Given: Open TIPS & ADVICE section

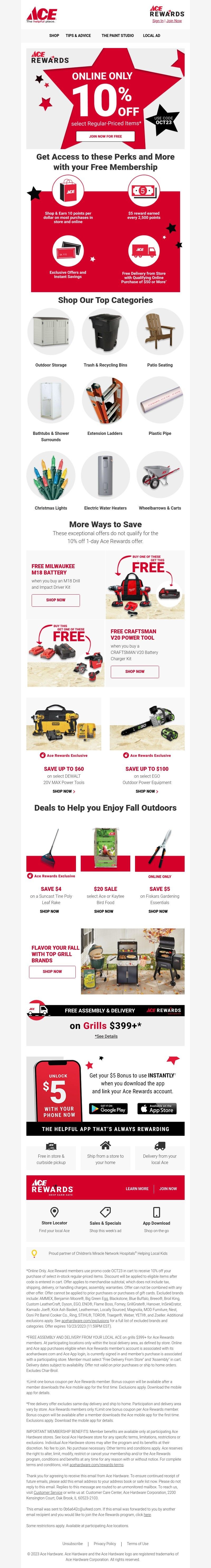Looking at the screenshot, I should coord(78,35).
